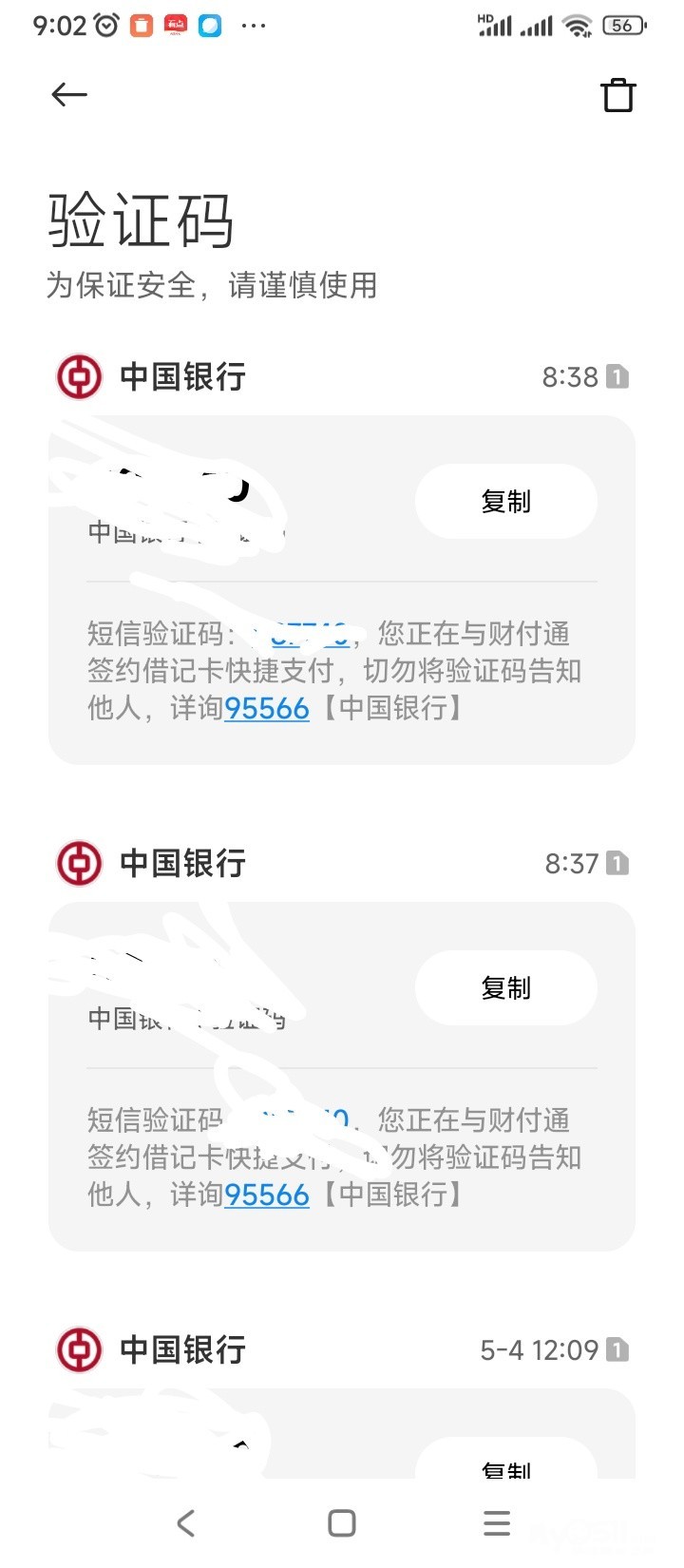Call 95566 in the 8:37 message
Viewport: 684px width, 1568px height.
point(267,1195)
